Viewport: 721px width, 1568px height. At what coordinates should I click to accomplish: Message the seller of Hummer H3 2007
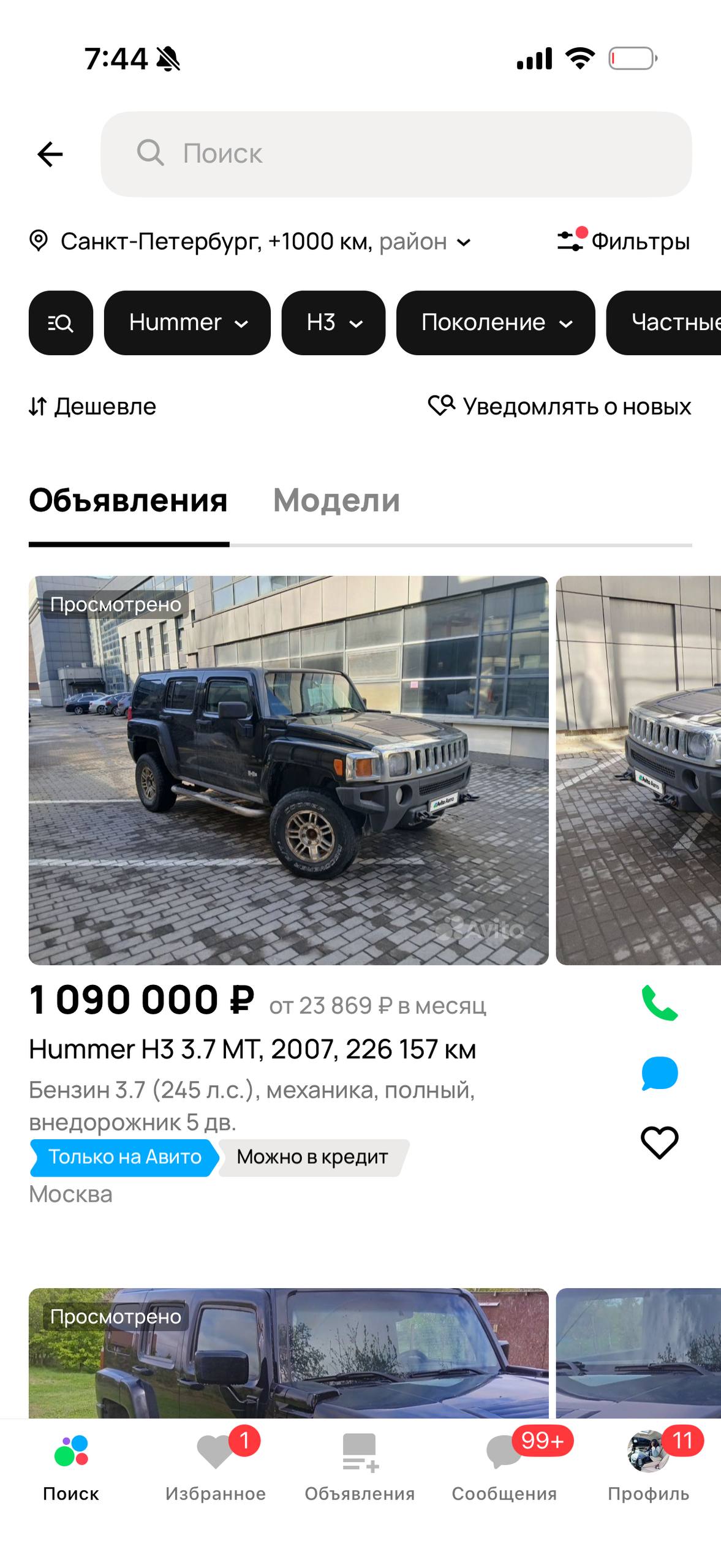[659, 1073]
